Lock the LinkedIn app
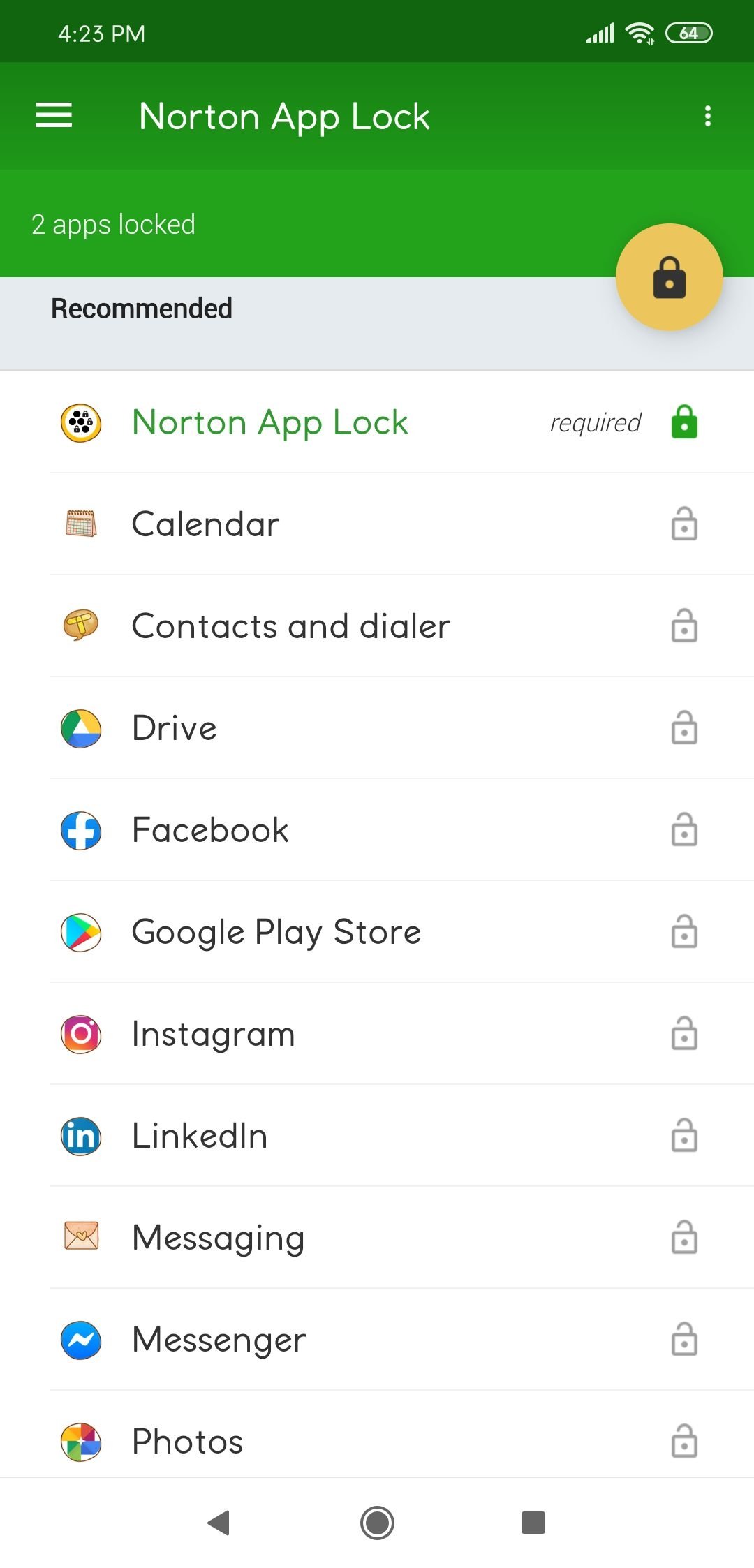The width and height of the screenshot is (754, 1568). tap(684, 1135)
